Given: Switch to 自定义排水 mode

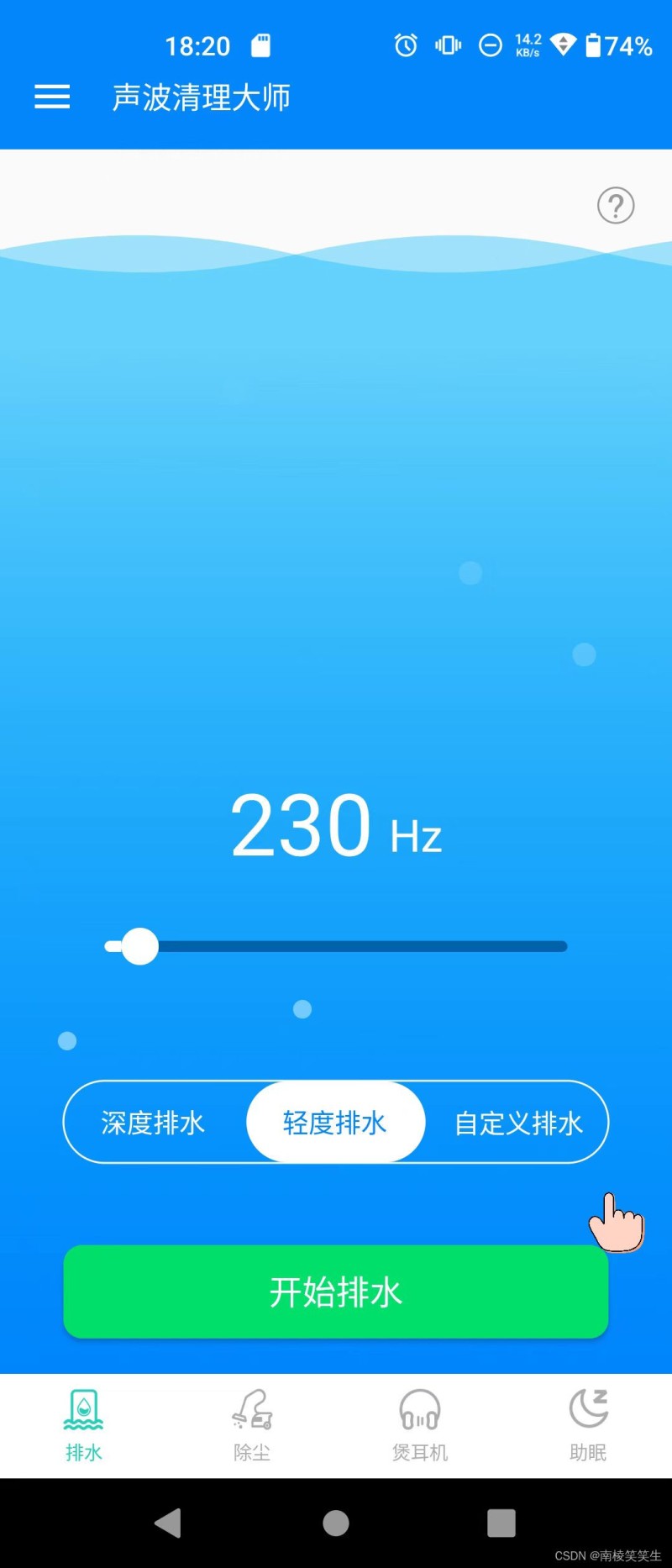Looking at the screenshot, I should 518,1123.
